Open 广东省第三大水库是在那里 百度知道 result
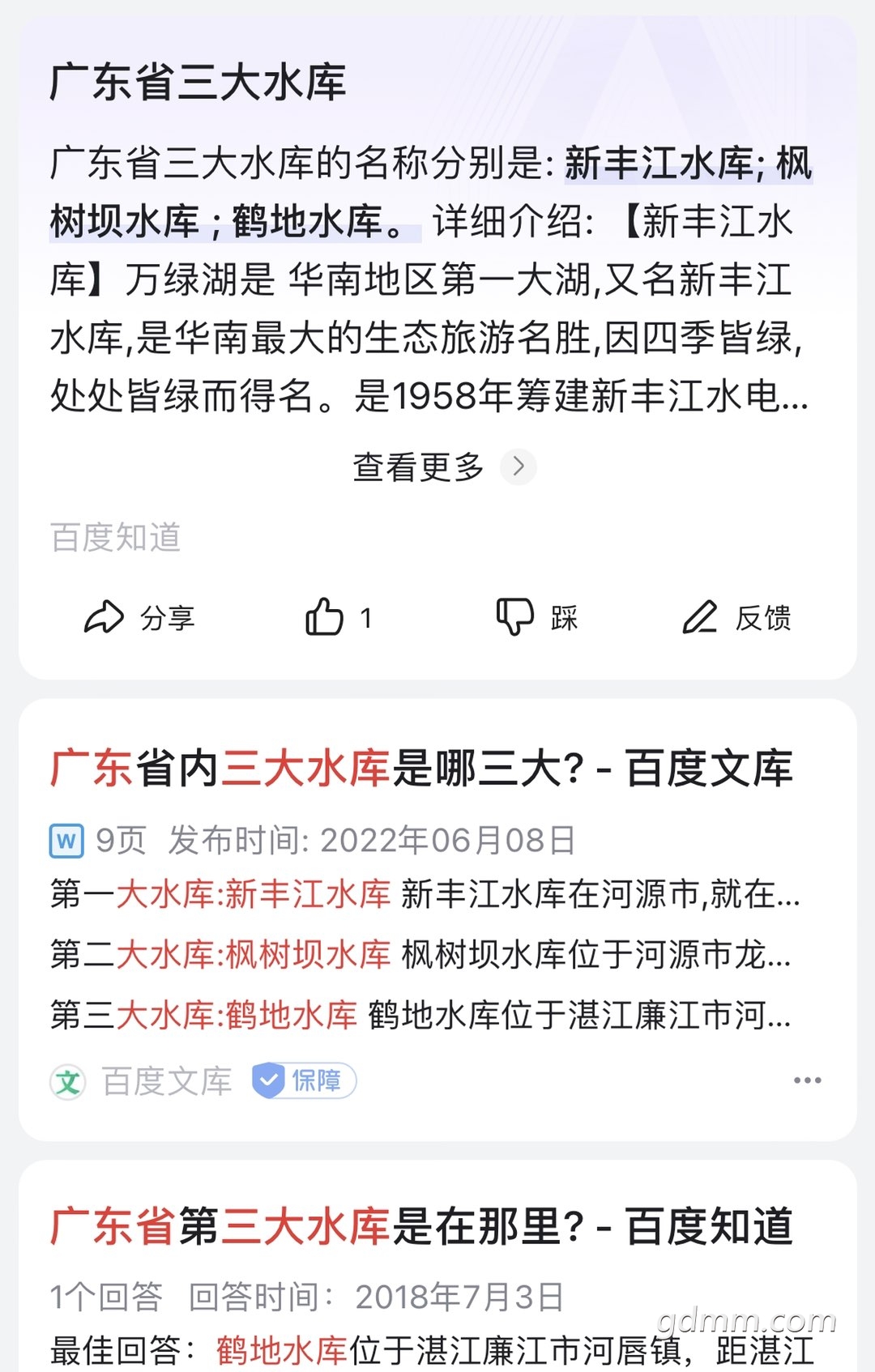The height and width of the screenshot is (1372, 875). (x=421, y=1226)
